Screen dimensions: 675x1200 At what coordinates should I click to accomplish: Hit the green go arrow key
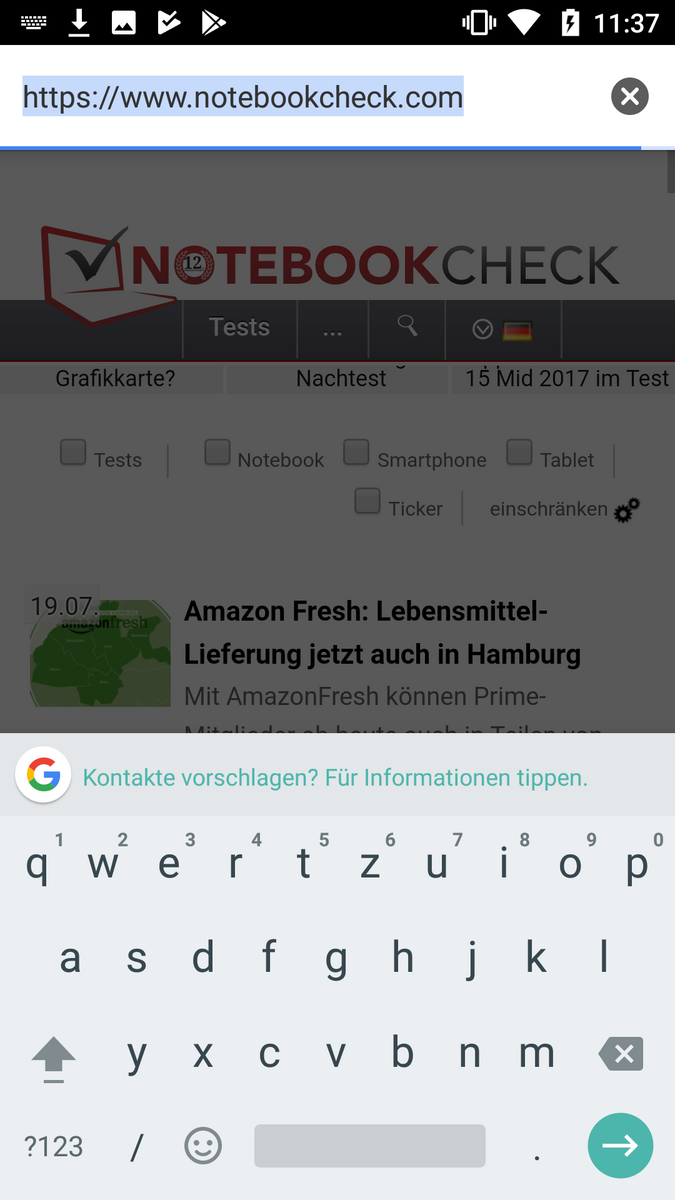click(x=620, y=1146)
